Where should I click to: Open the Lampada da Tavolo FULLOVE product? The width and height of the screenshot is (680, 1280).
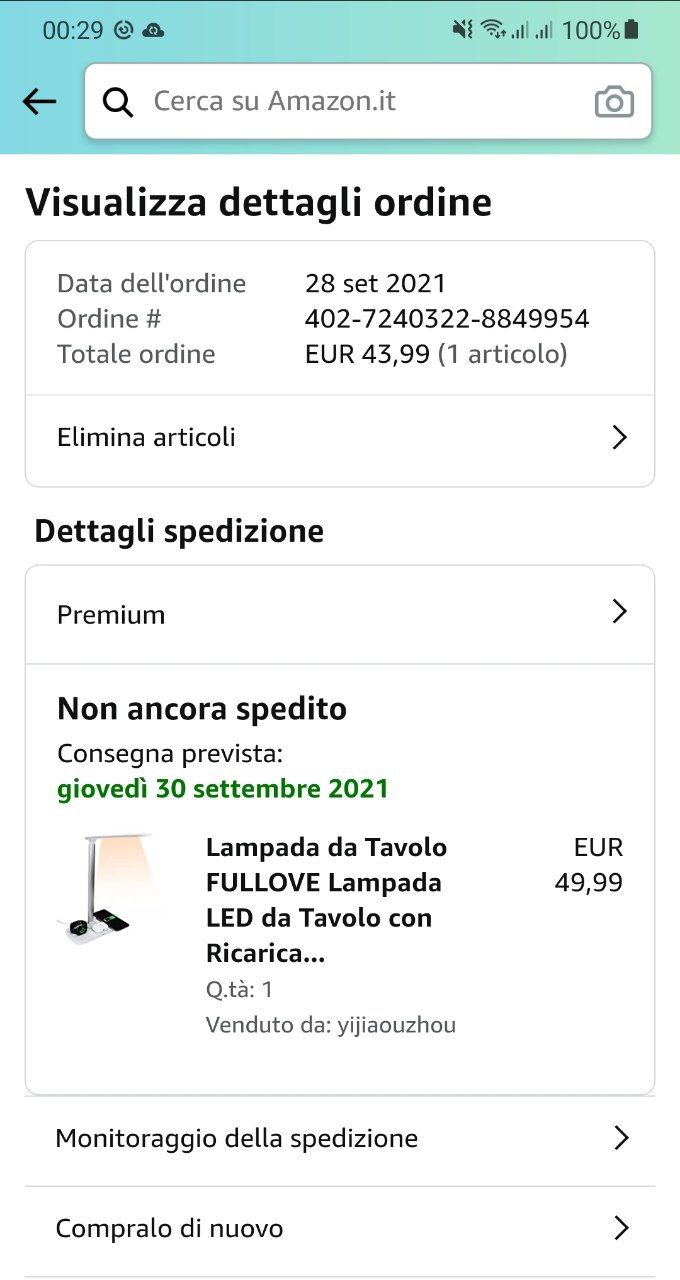(x=326, y=900)
